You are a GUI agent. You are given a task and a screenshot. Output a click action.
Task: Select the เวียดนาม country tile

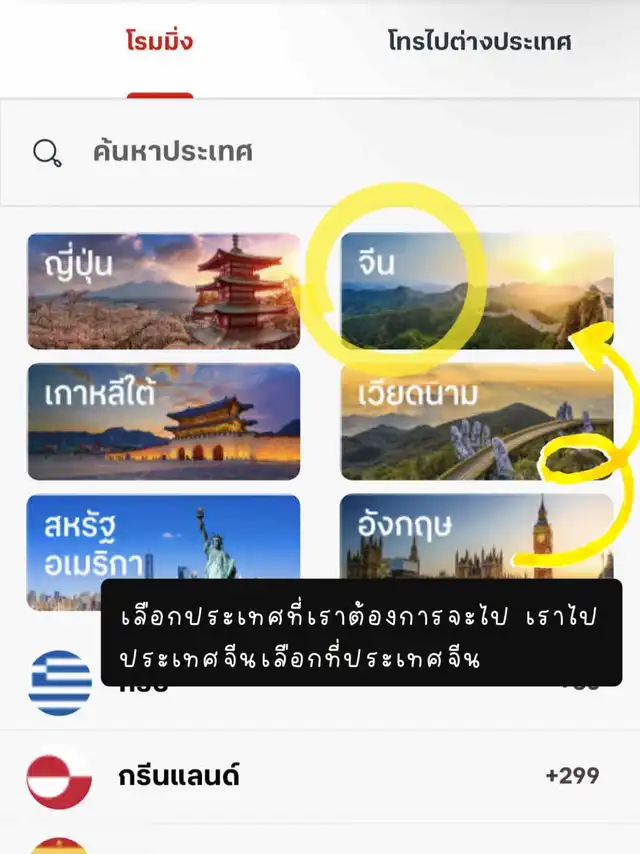point(477,421)
